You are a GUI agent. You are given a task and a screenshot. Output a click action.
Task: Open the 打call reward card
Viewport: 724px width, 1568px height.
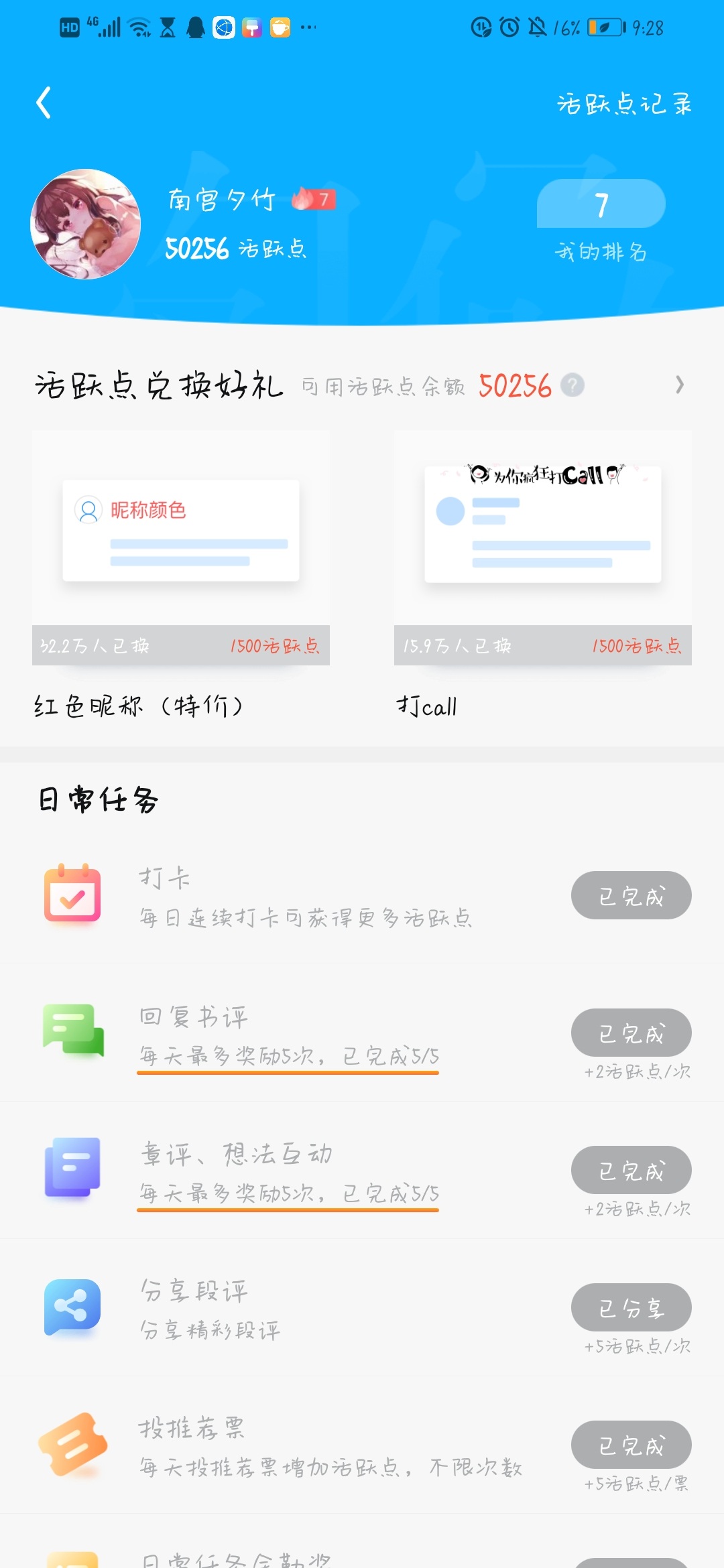(543, 576)
